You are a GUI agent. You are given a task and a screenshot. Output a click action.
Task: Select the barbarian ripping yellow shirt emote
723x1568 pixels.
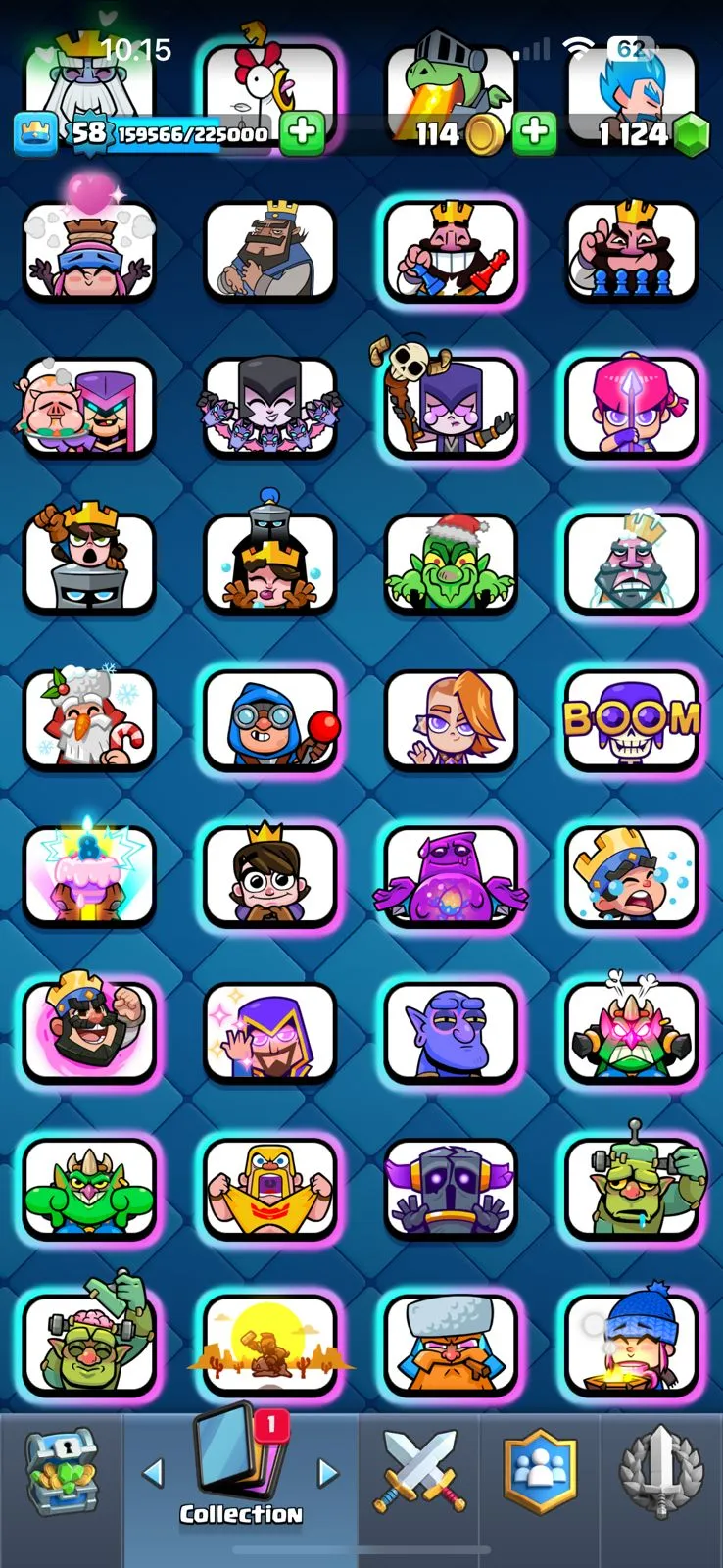tap(269, 1188)
